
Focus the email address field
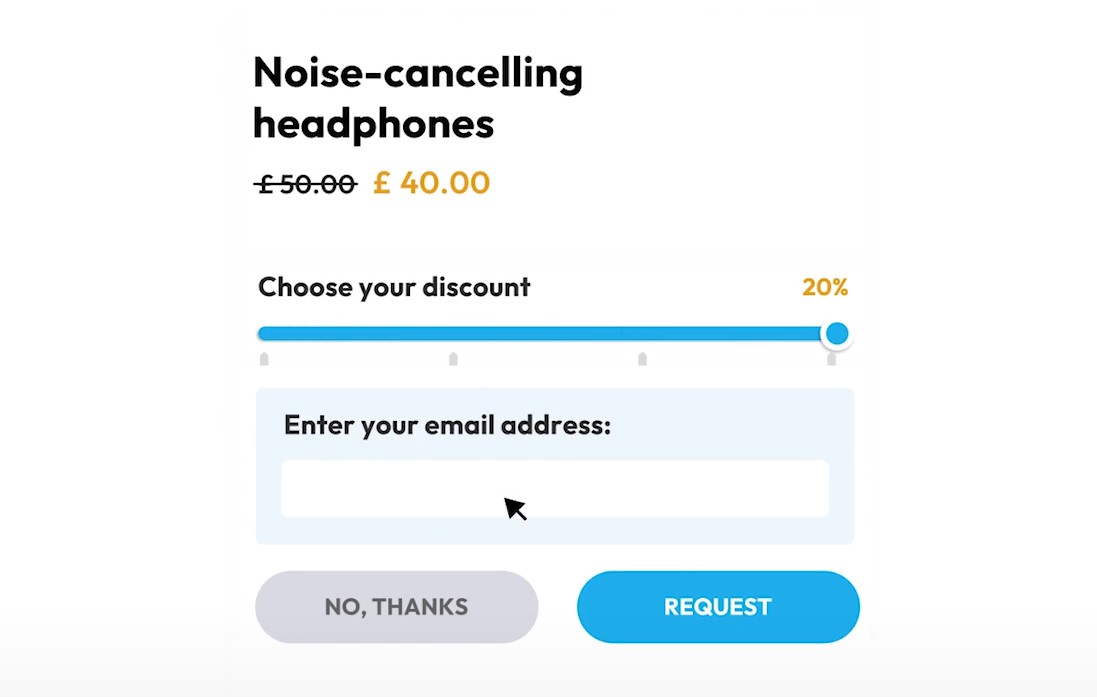coord(555,489)
